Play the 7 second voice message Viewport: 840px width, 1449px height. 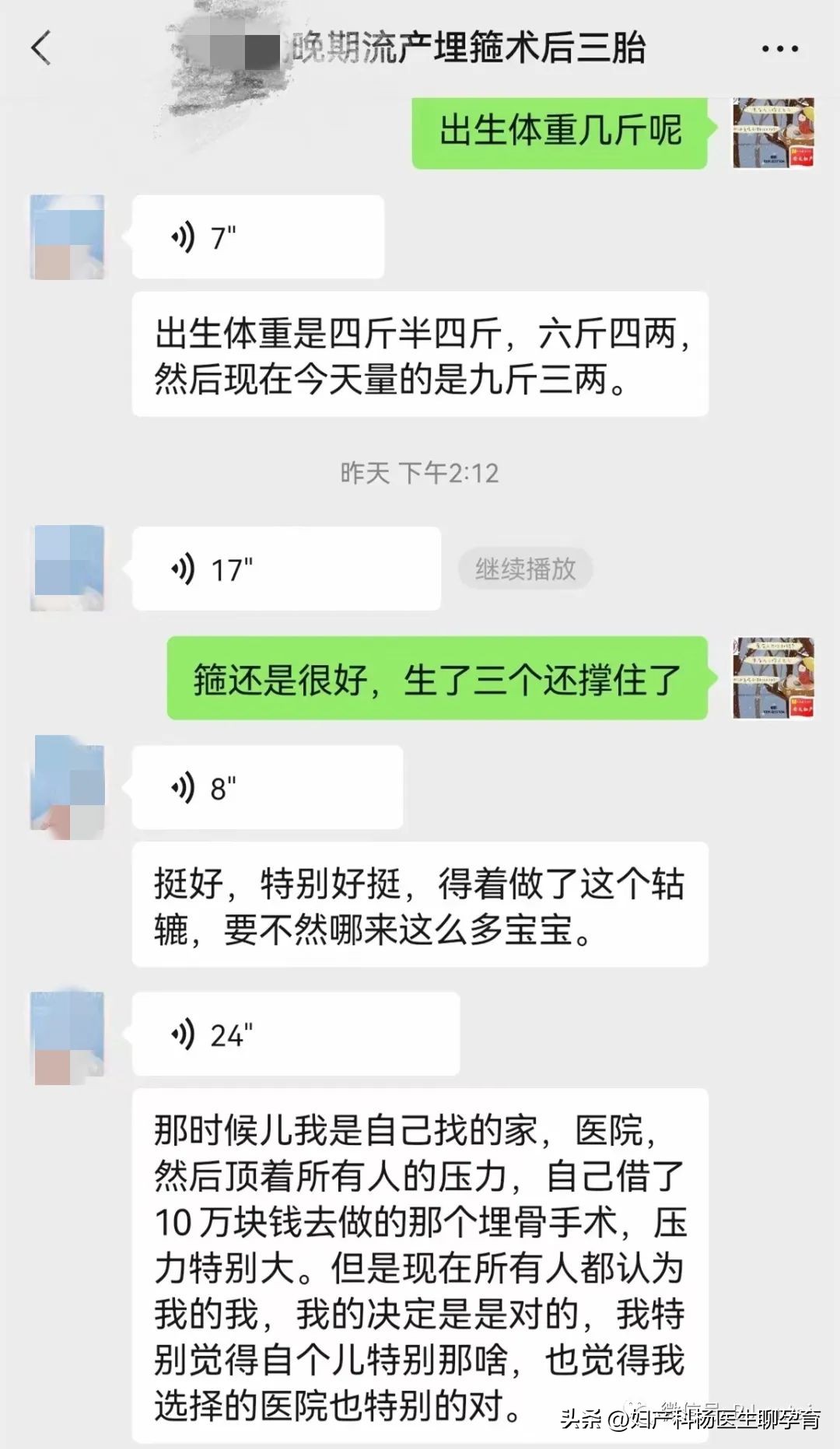click(x=257, y=236)
